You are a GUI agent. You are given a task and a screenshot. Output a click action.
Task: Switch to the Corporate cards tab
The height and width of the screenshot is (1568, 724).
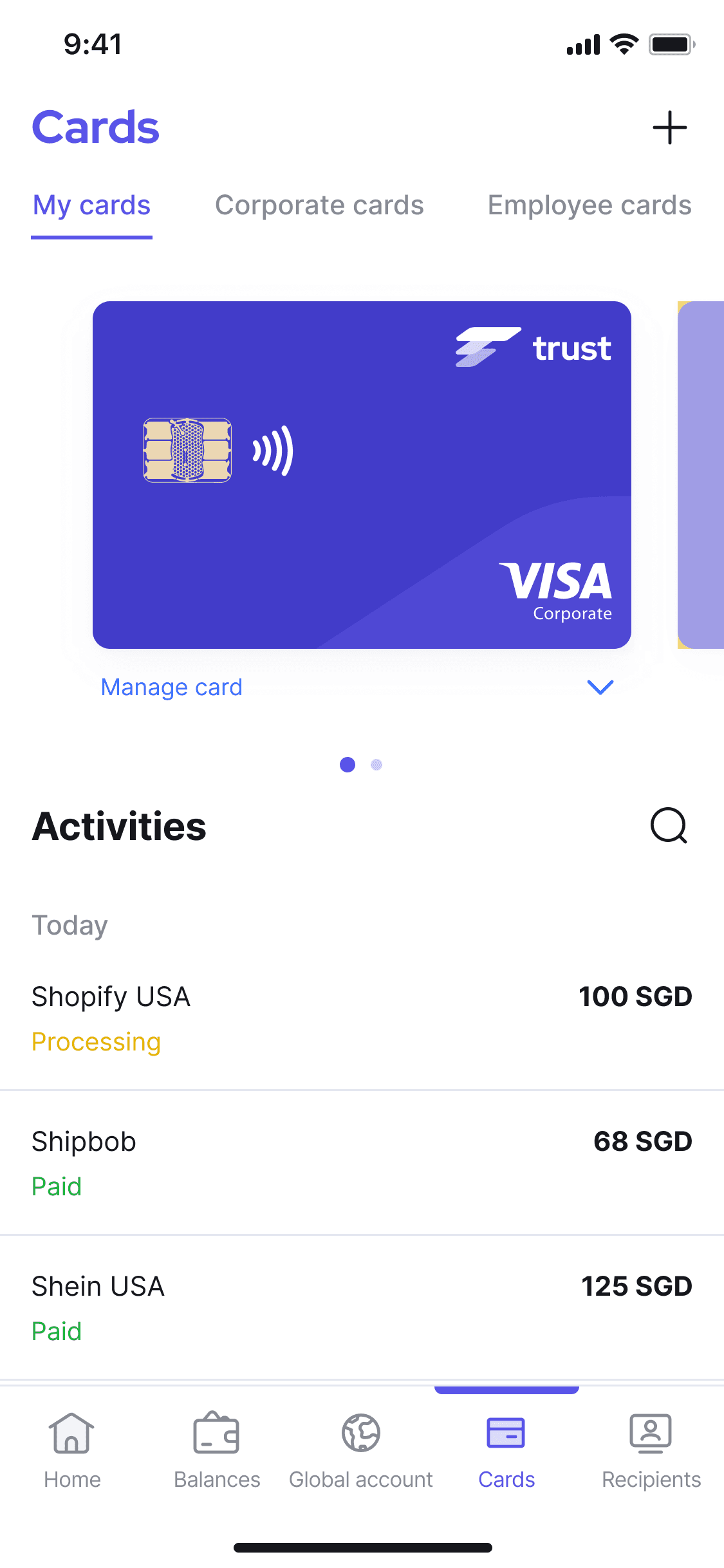pos(319,205)
